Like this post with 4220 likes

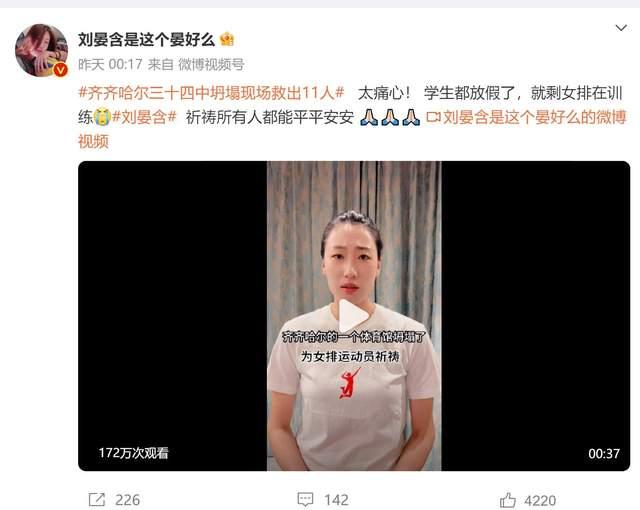tap(527, 499)
